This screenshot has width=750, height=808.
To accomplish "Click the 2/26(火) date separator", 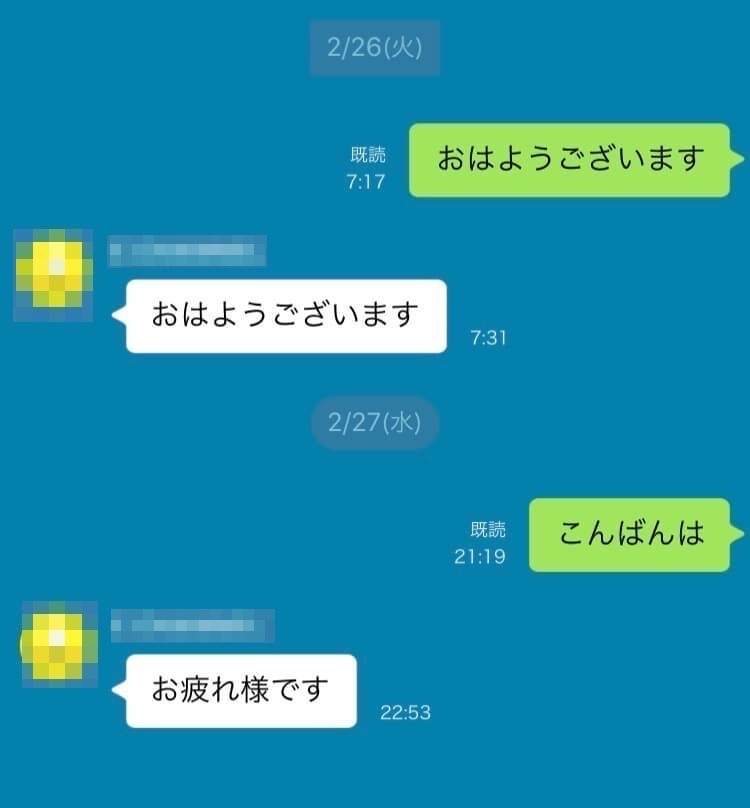I will [x=374, y=45].
